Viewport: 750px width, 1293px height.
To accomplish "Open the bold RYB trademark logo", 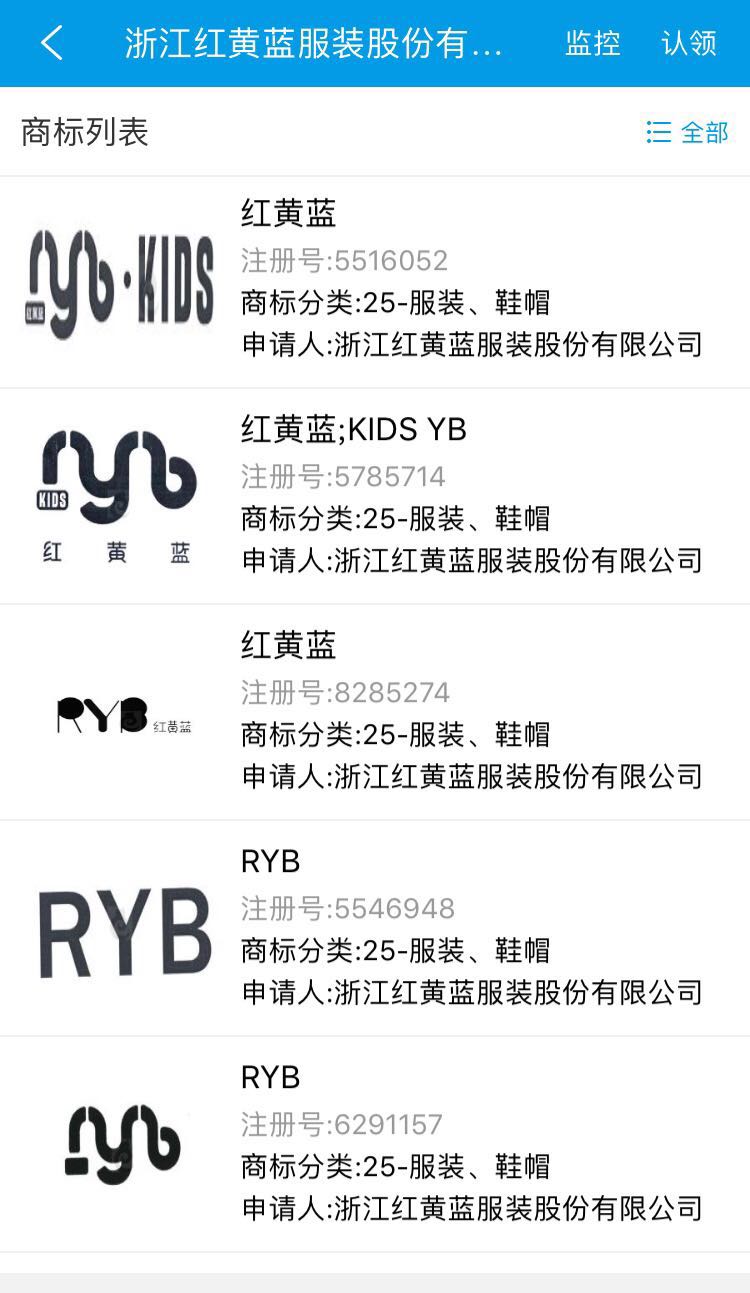I will 120,928.
